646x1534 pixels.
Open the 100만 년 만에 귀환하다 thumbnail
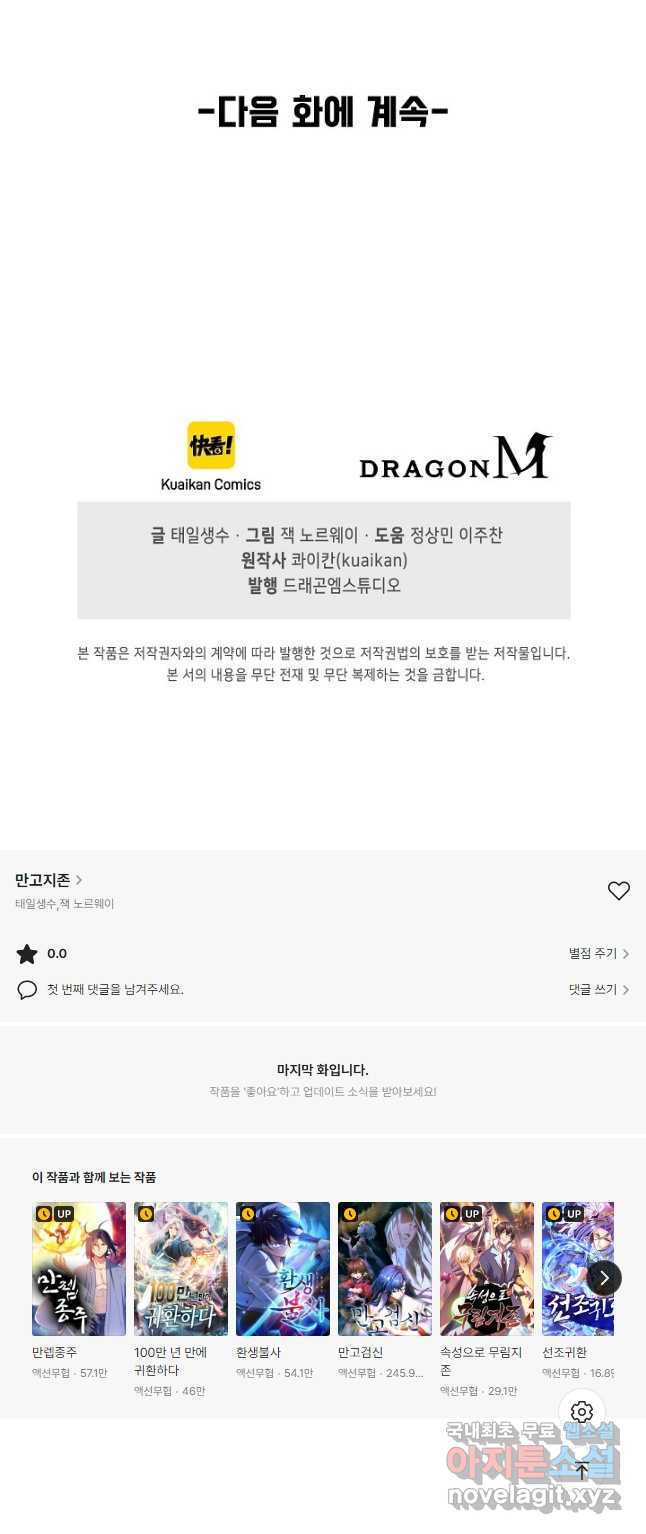click(181, 1268)
